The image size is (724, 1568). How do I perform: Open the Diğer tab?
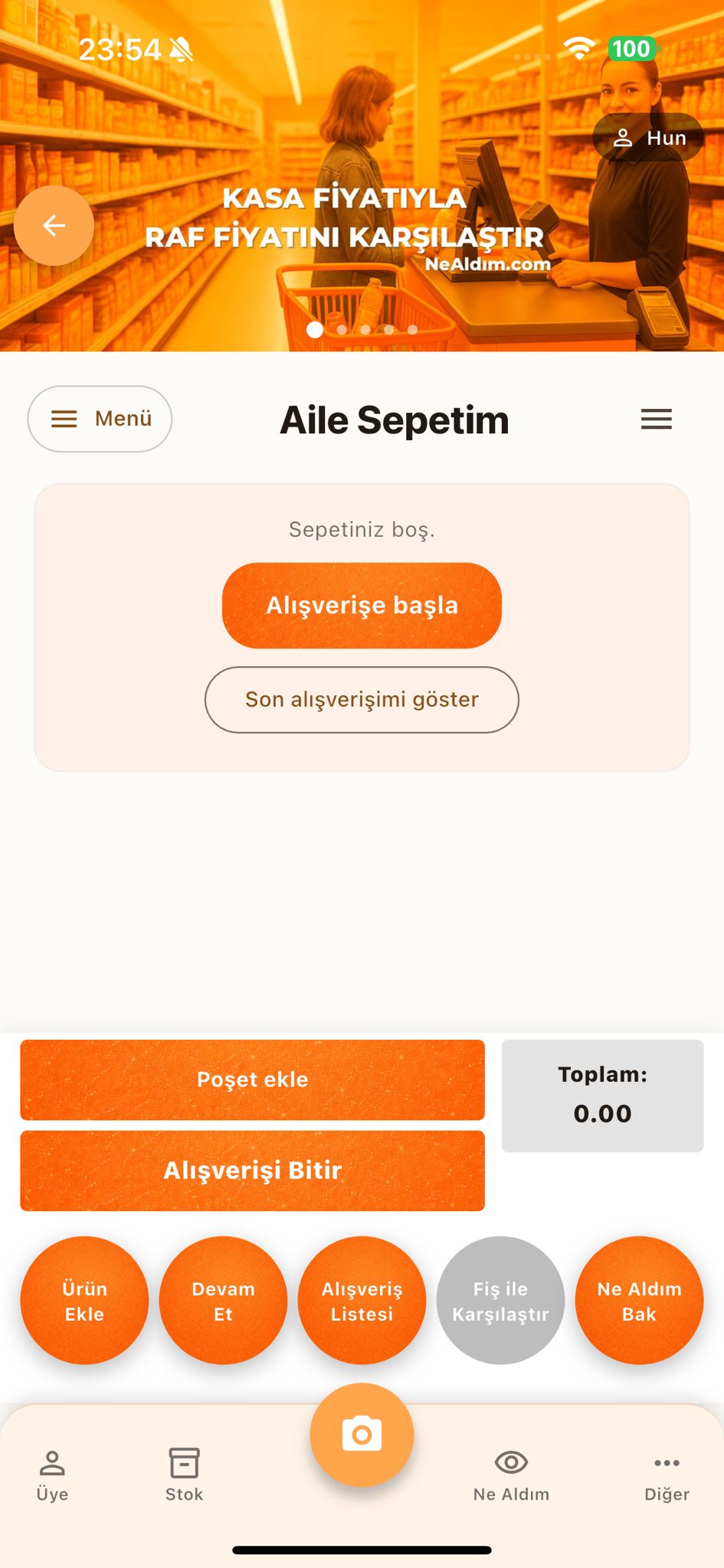[x=667, y=1475]
